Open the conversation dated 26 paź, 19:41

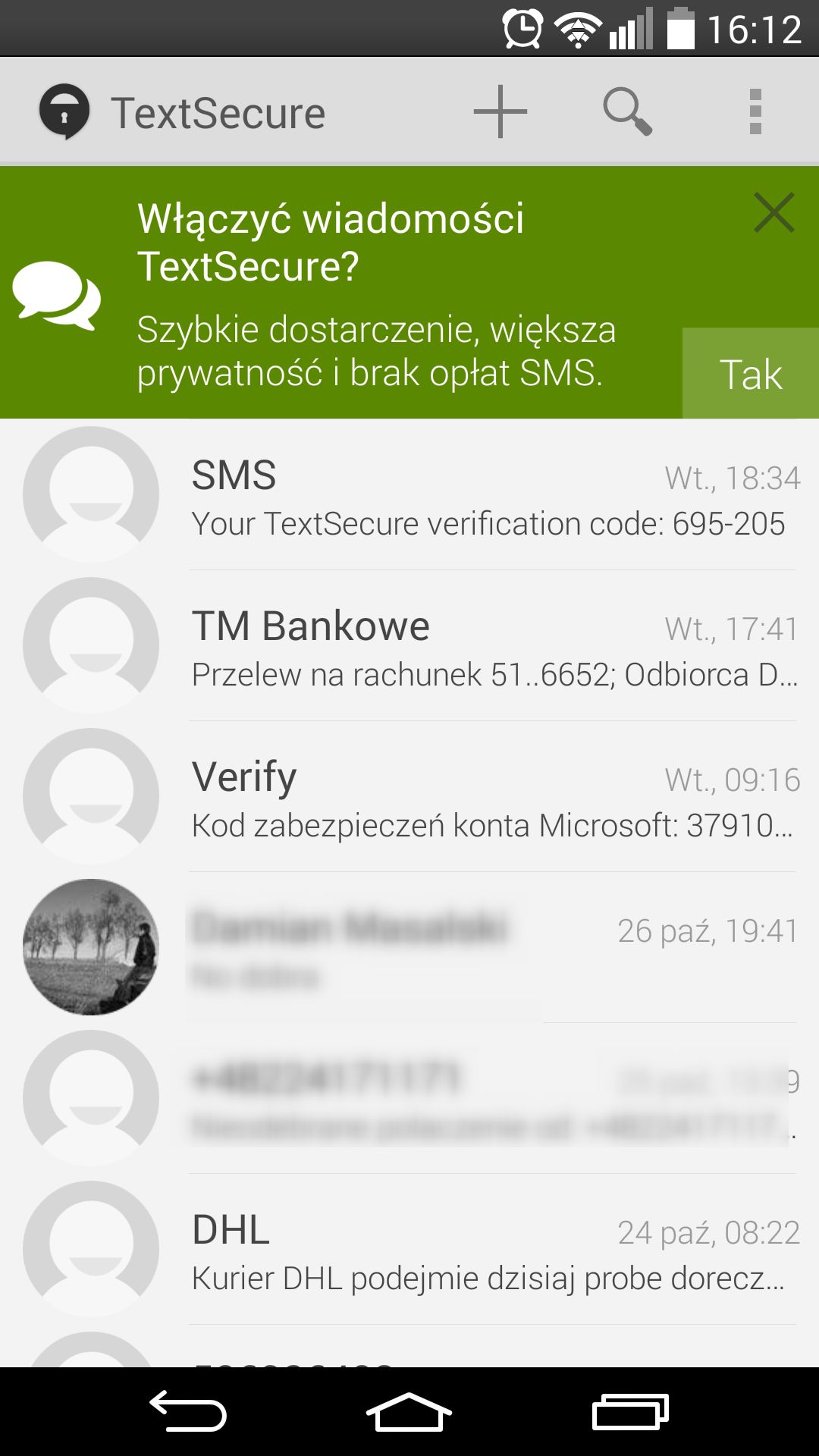(409, 947)
